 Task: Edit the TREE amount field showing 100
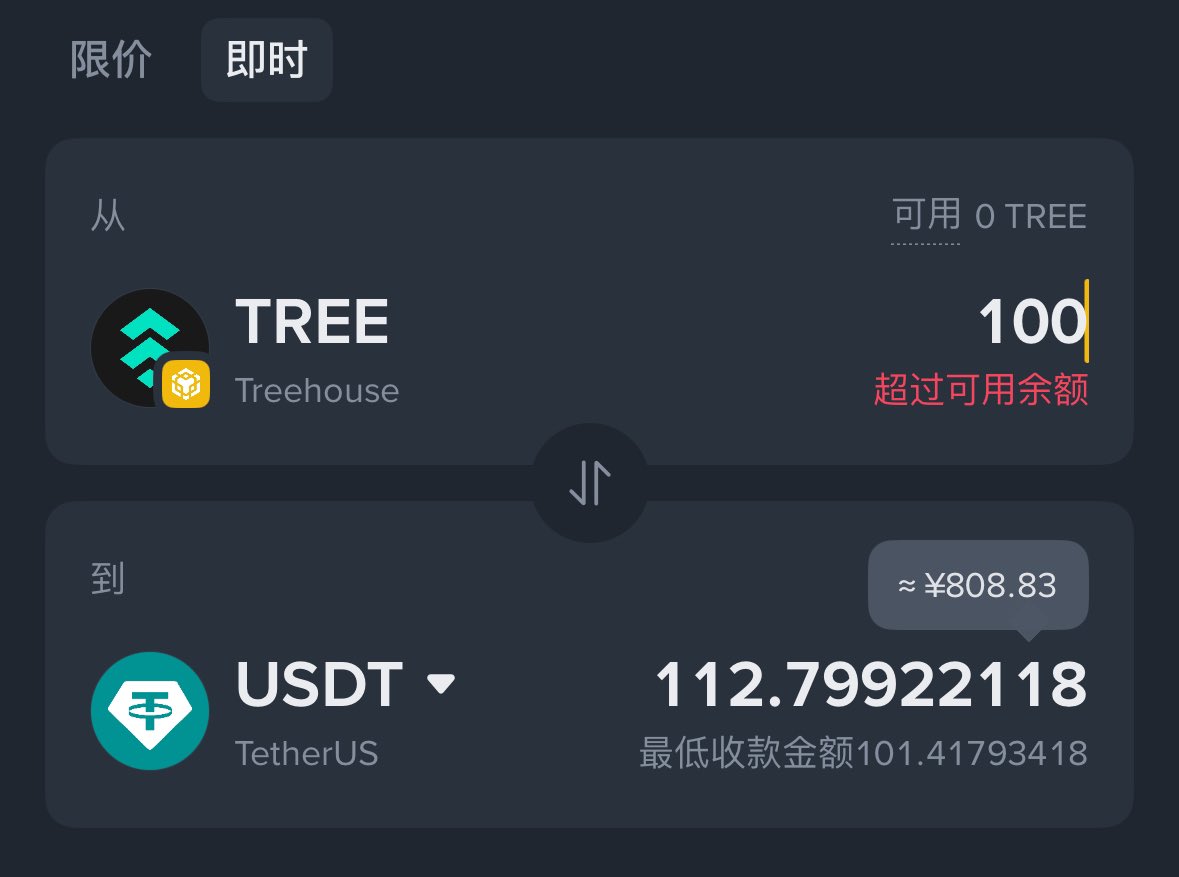(x=1030, y=323)
